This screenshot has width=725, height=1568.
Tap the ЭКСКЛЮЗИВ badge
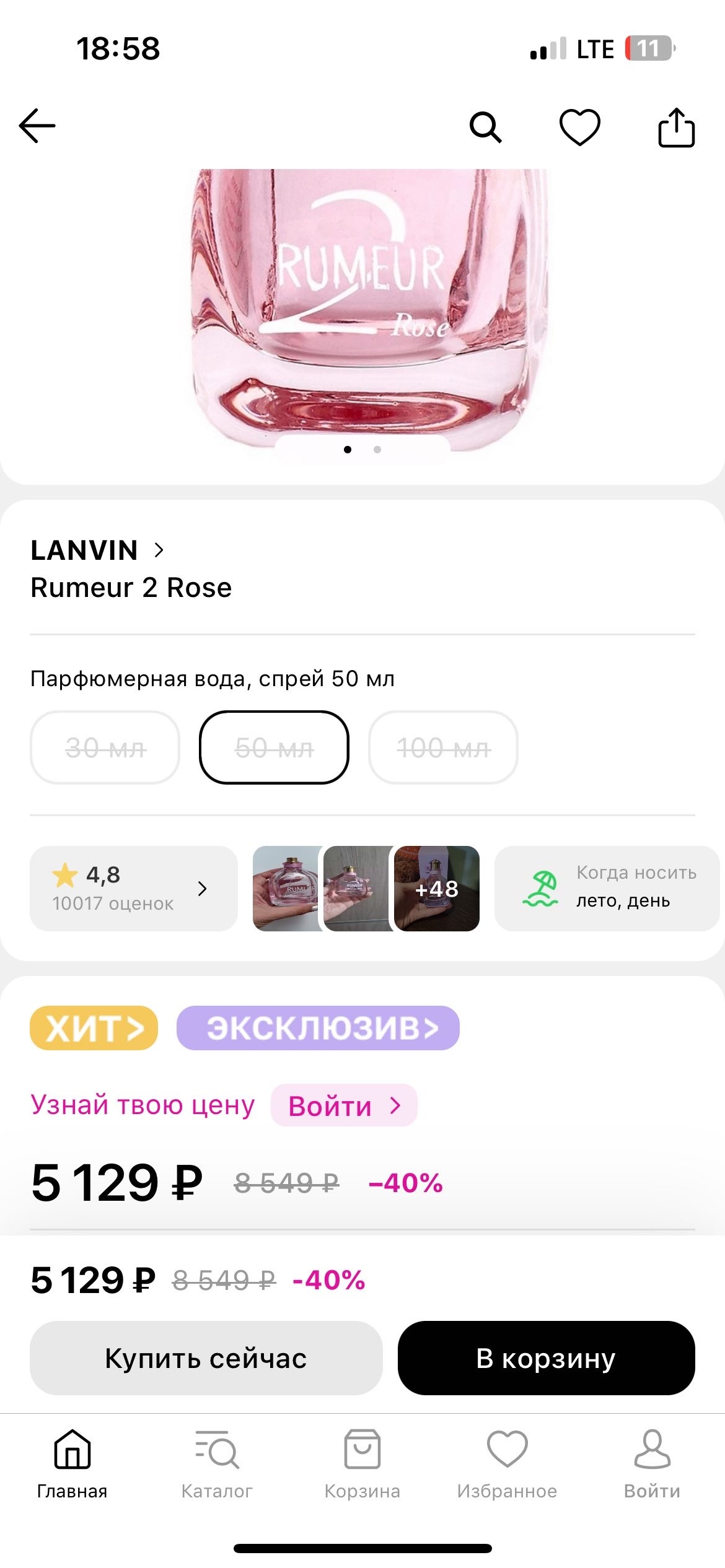(x=318, y=1028)
